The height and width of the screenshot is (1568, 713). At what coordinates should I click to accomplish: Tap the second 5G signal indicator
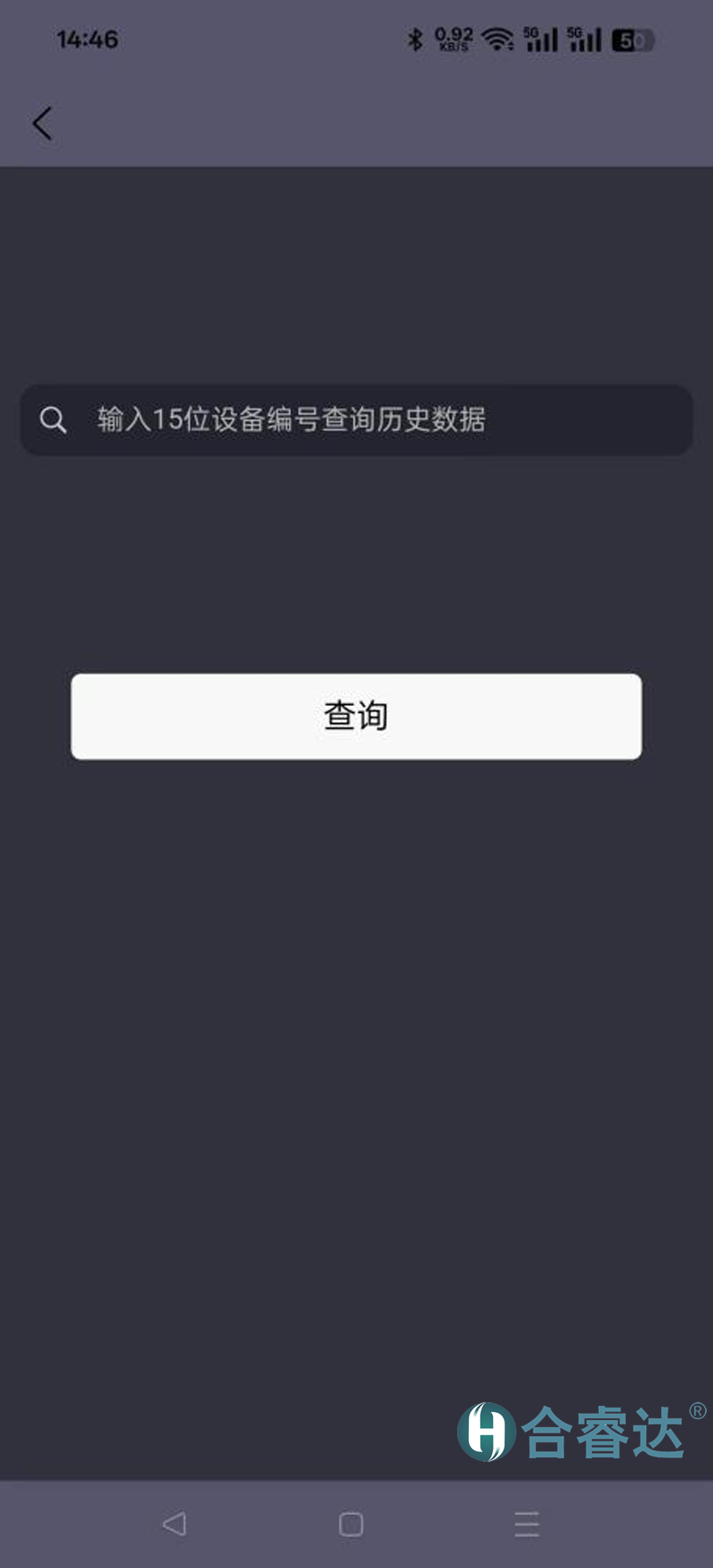pyautogui.click(x=584, y=39)
